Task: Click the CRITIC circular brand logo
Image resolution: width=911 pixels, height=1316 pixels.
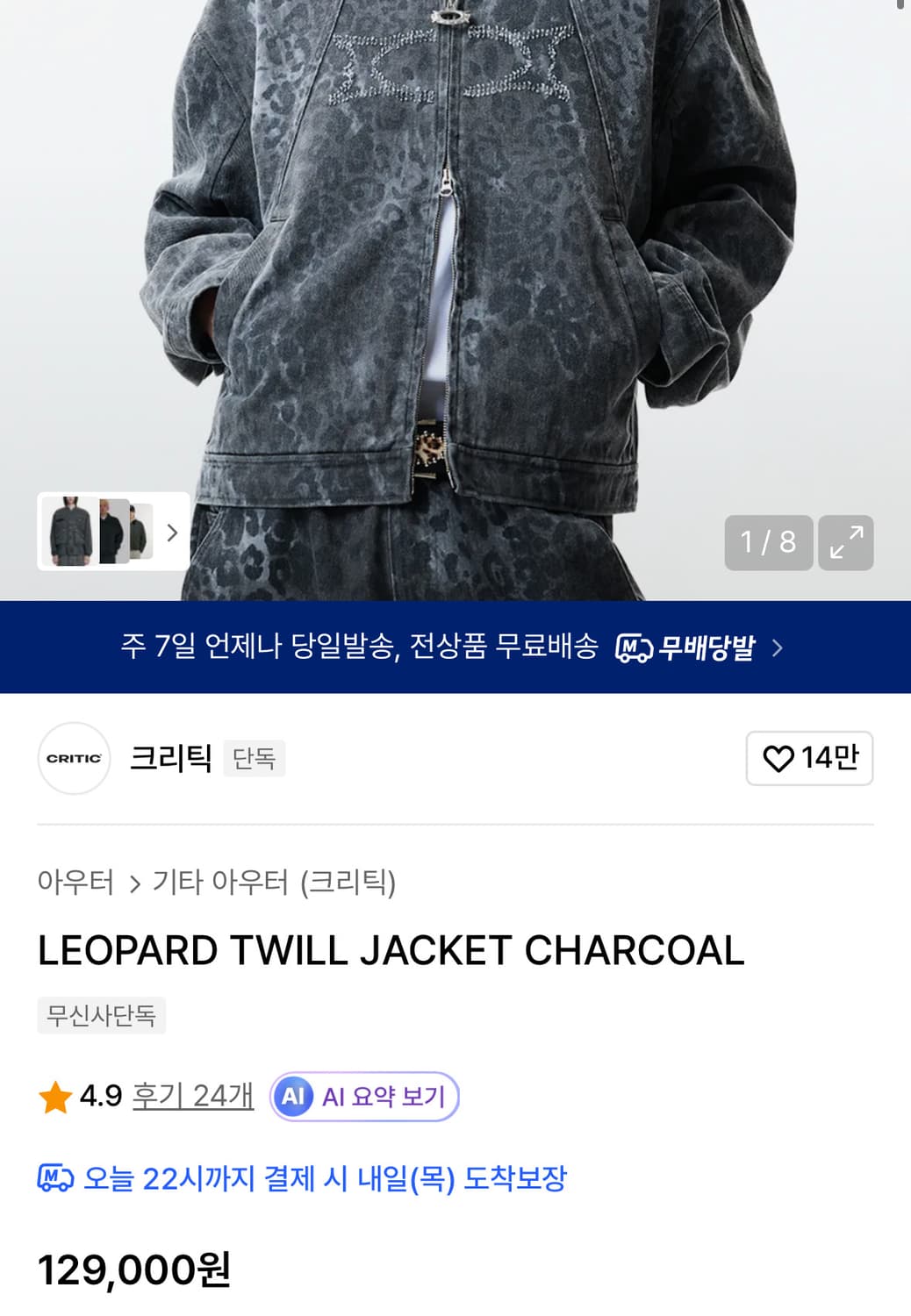Action: click(x=74, y=758)
